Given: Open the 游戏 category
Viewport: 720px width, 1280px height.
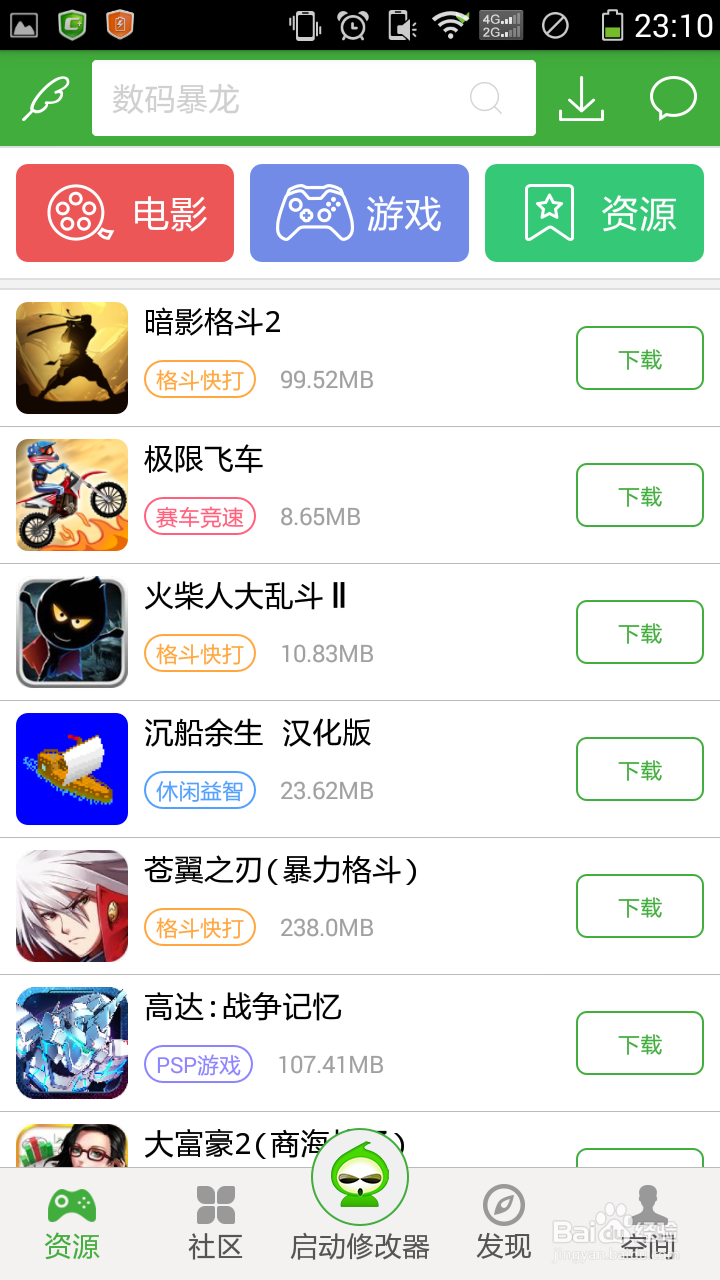Looking at the screenshot, I should (x=359, y=213).
